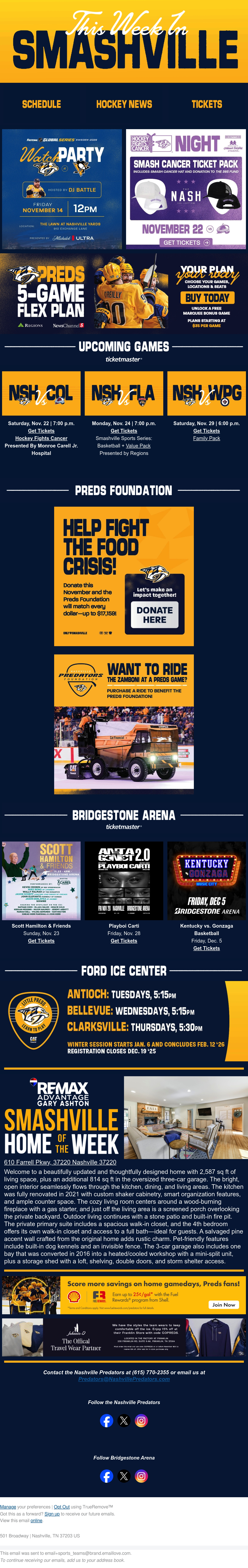Get Tickets for the Nov. 22 game

[41, 431]
